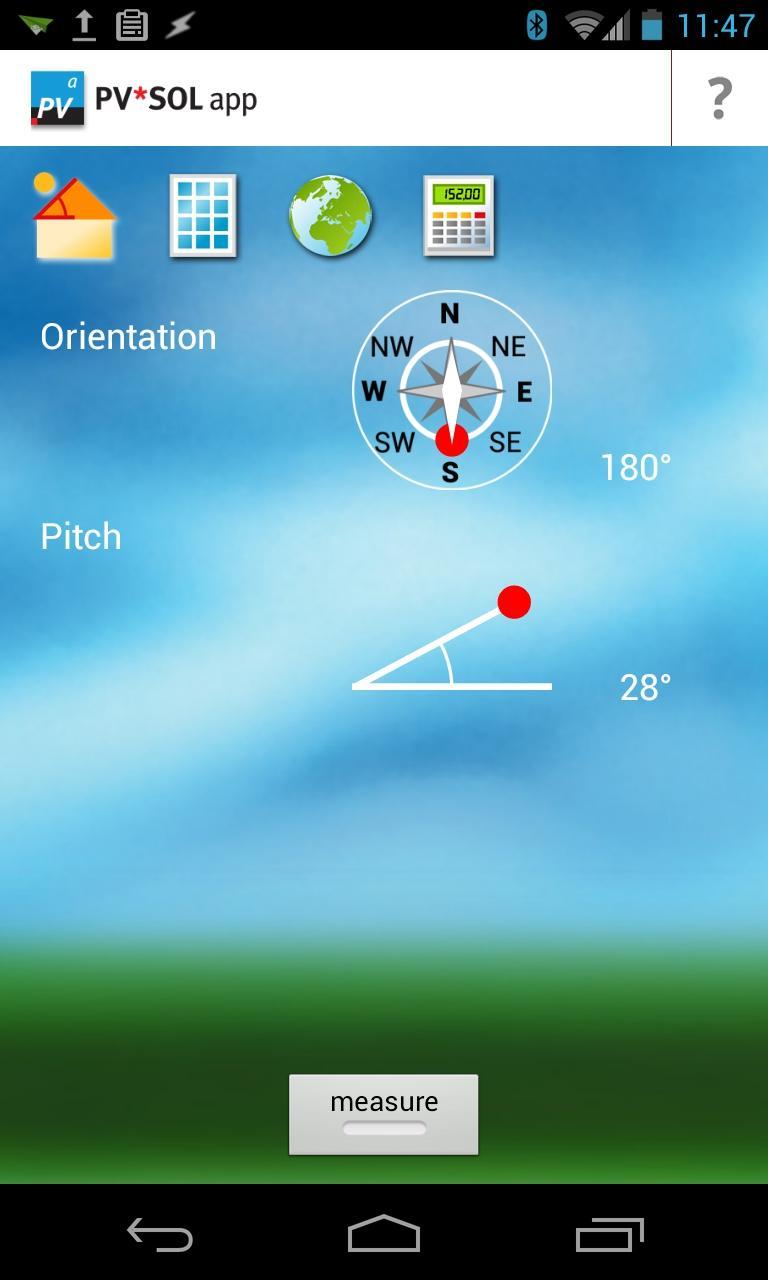Tap the 28° pitch value
The width and height of the screenshot is (768, 1280).
click(x=643, y=686)
